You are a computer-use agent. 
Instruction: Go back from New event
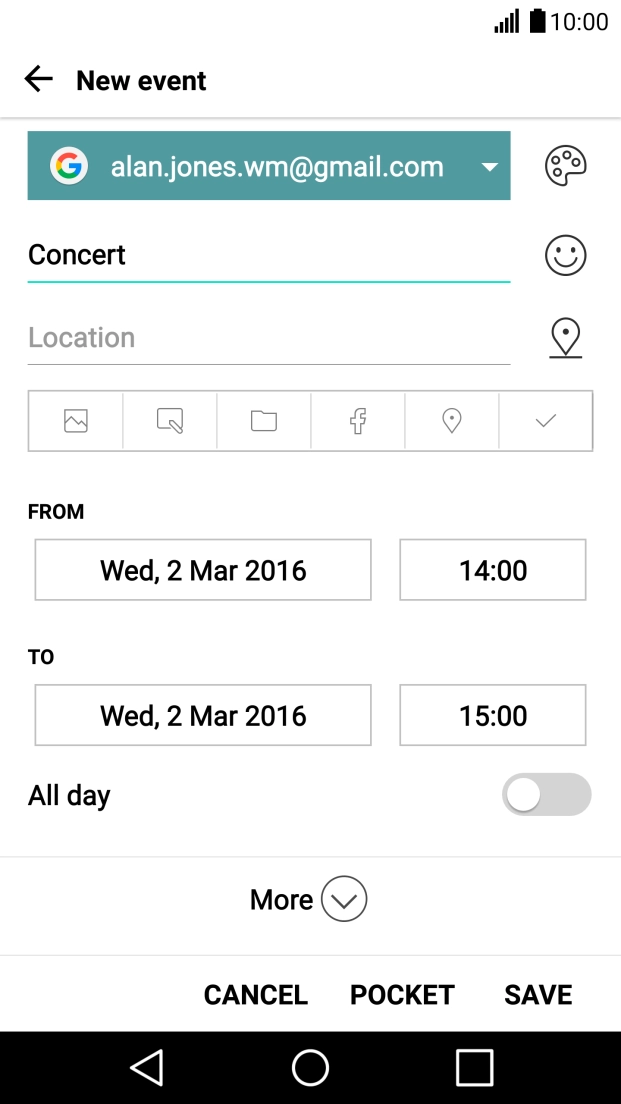(x=38, y=80)
